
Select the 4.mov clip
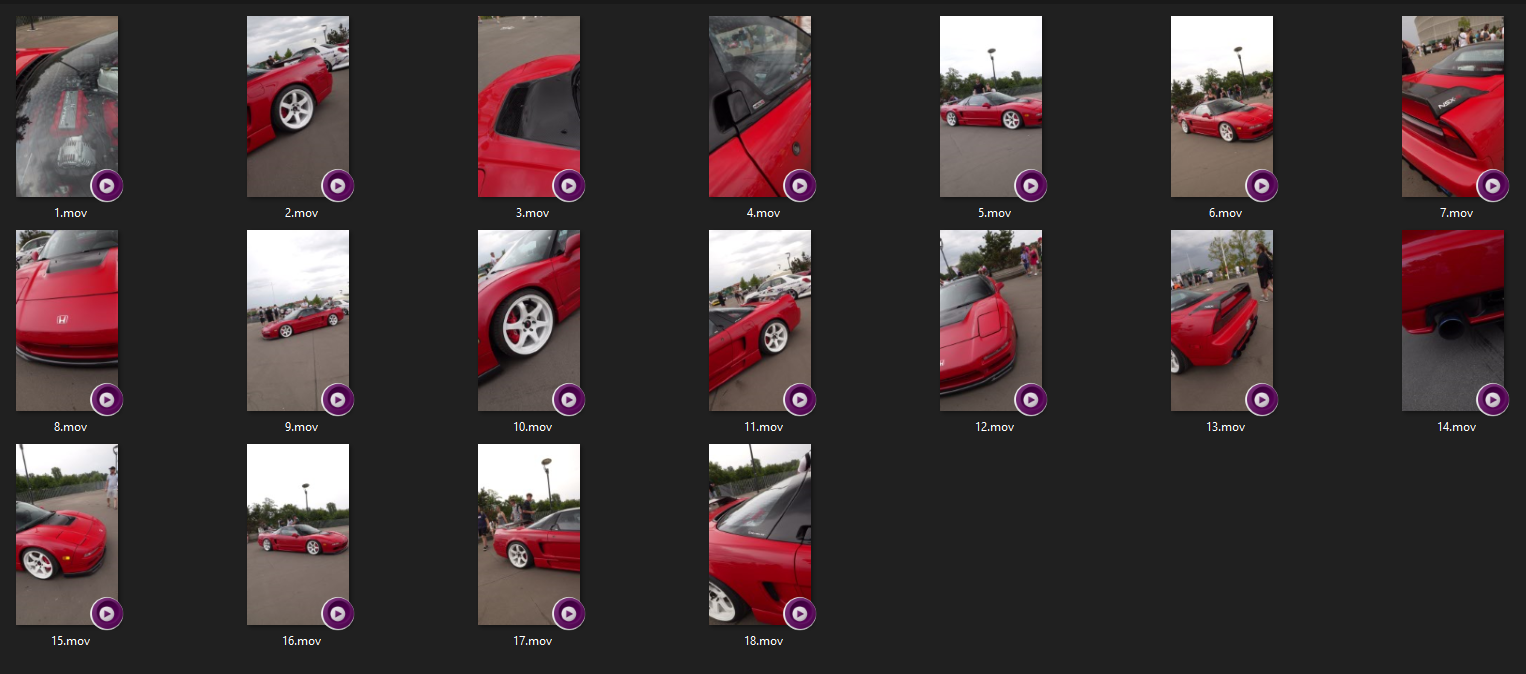(760, 106)
